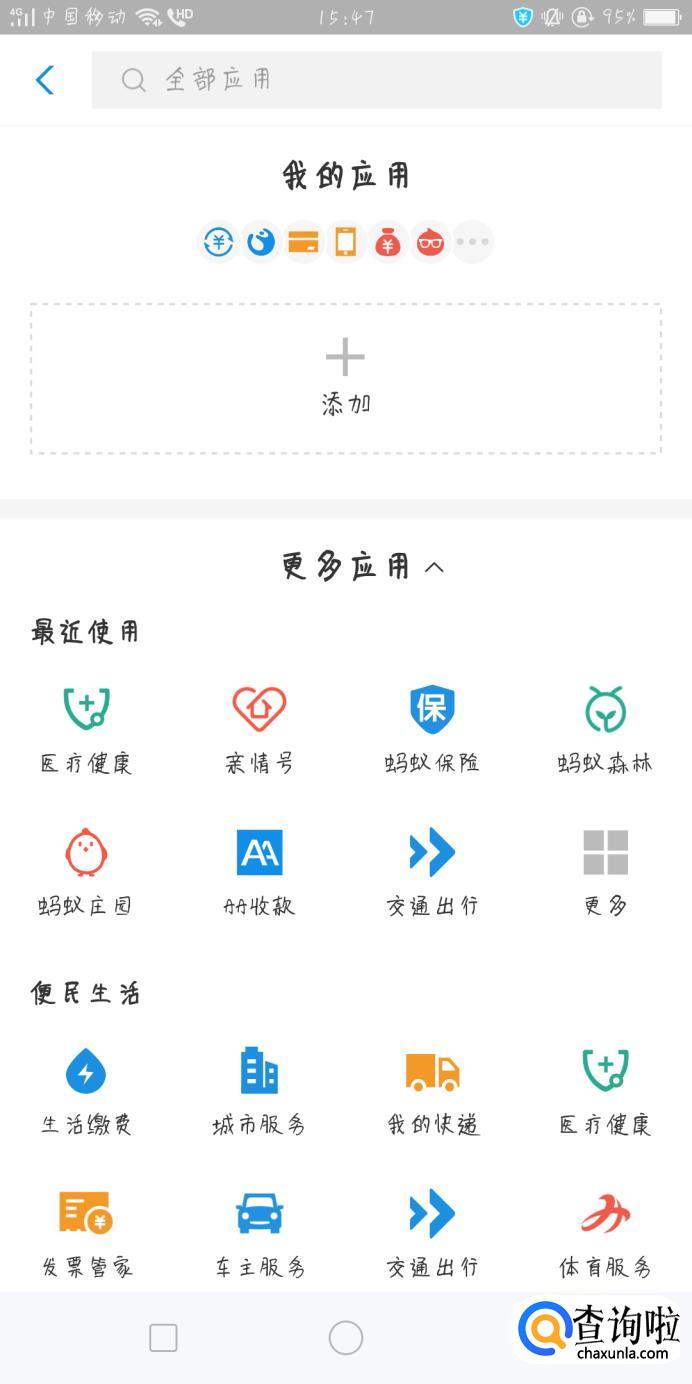Launch 蚂蚁森林
This screenshot has width=692, height=1384.
tap(605, 730)
